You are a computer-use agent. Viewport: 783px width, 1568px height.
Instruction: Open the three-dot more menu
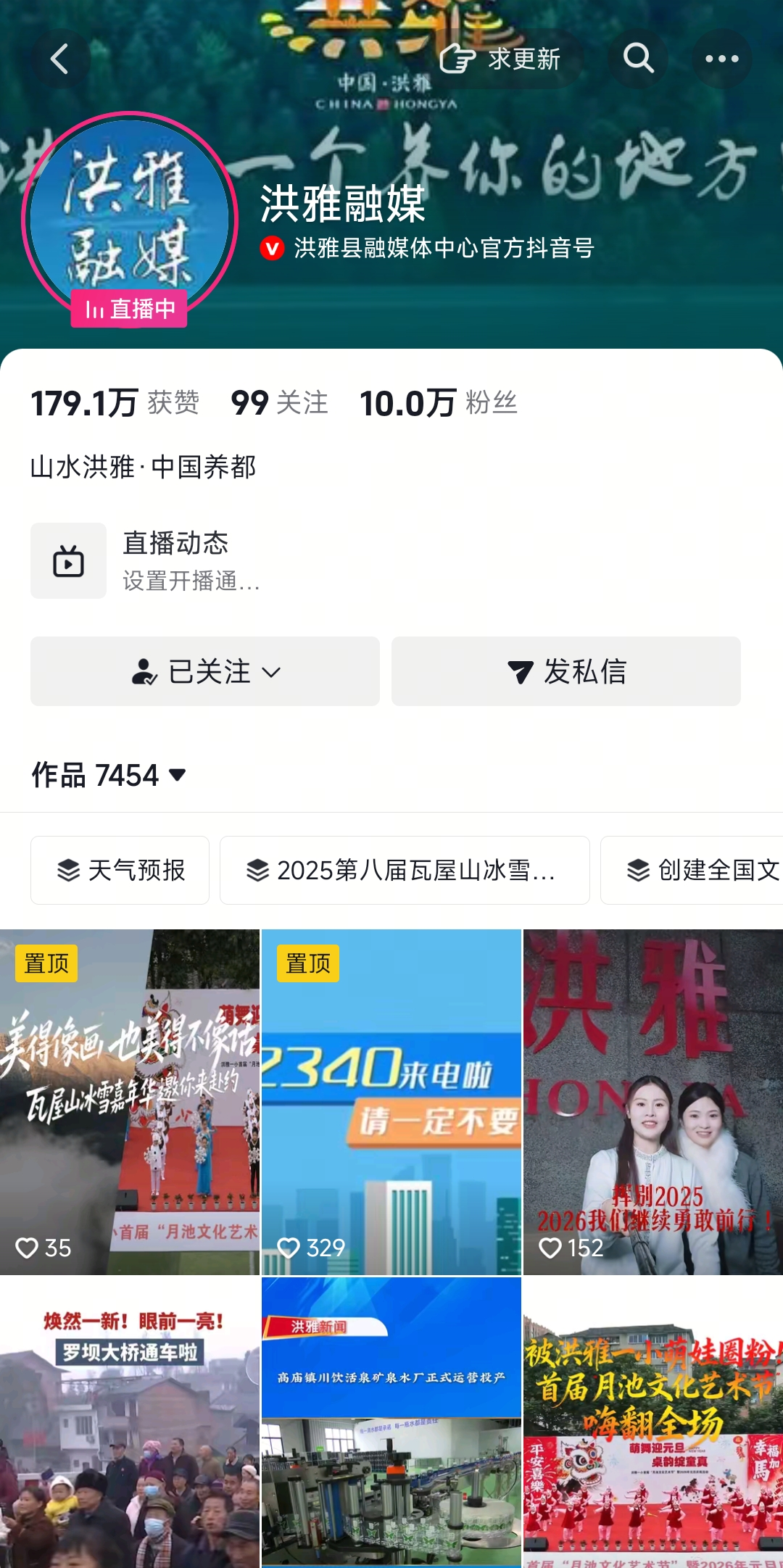coord(721,59)
